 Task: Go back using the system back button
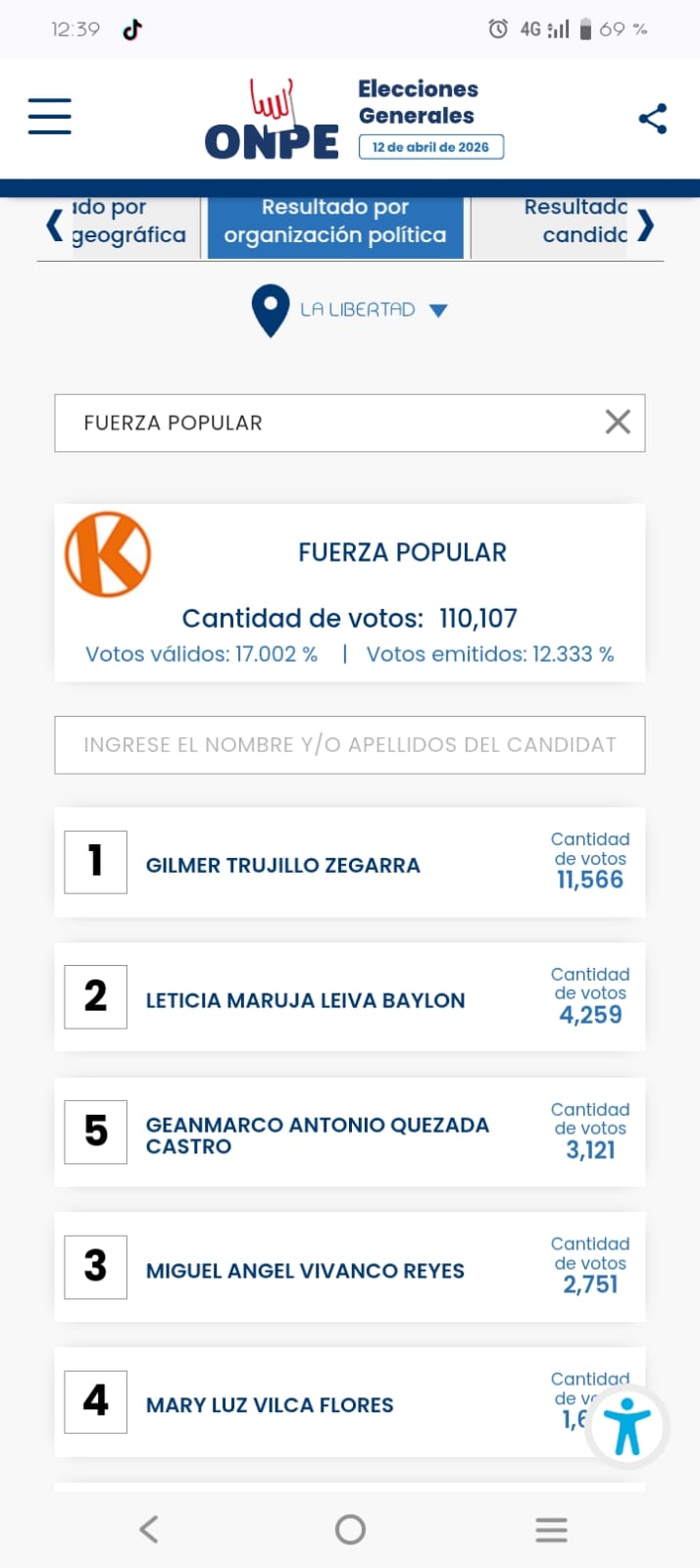pyautogui.click(x=149, y=1529)
